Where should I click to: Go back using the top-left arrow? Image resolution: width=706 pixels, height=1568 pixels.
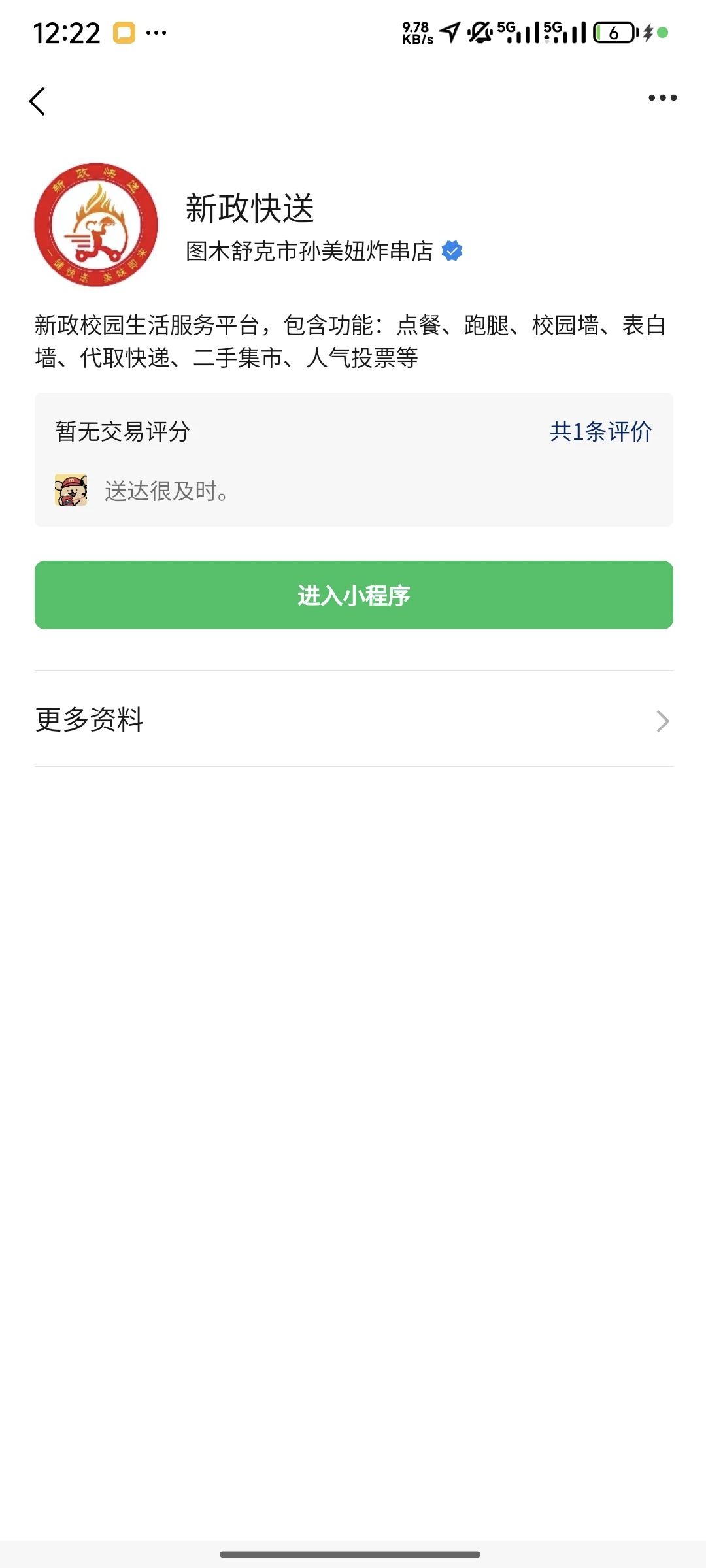coord(37,101)
